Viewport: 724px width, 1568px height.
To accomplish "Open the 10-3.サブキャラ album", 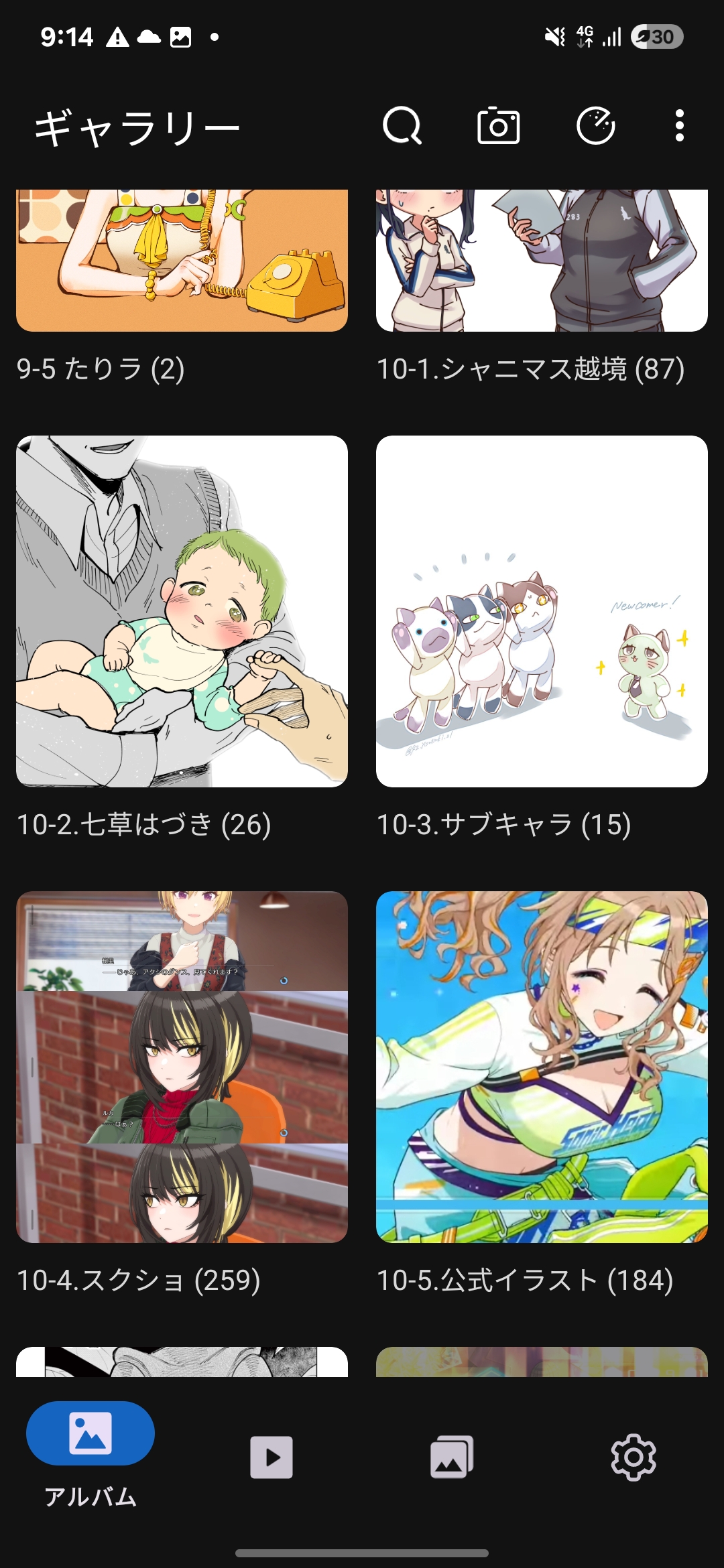I will point(542,611).
